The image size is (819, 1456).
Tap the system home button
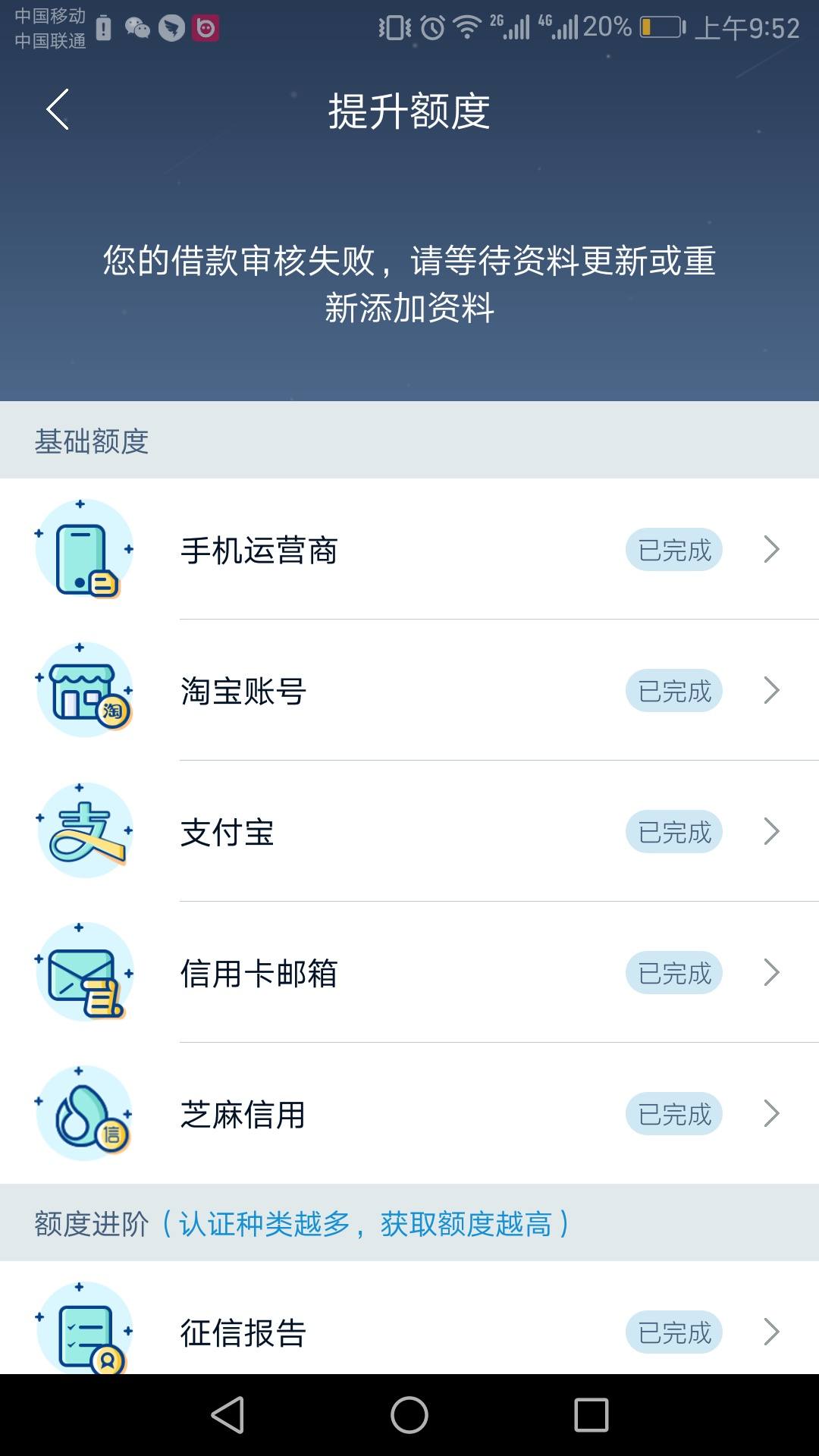(409, 1415)
